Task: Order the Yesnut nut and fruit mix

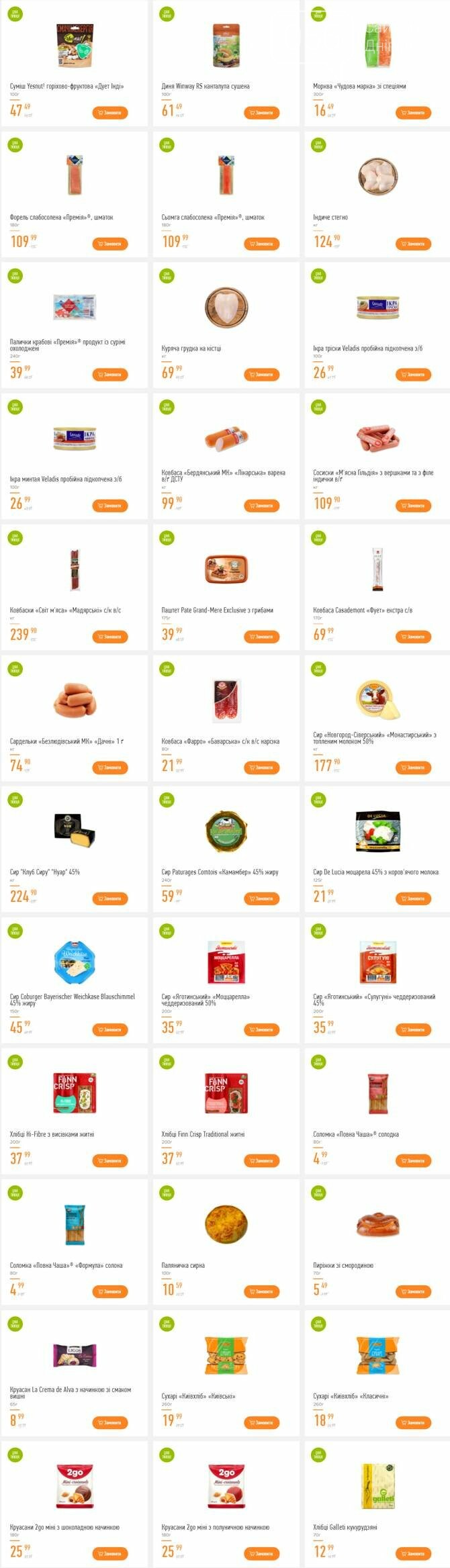Action: (109, 113)
